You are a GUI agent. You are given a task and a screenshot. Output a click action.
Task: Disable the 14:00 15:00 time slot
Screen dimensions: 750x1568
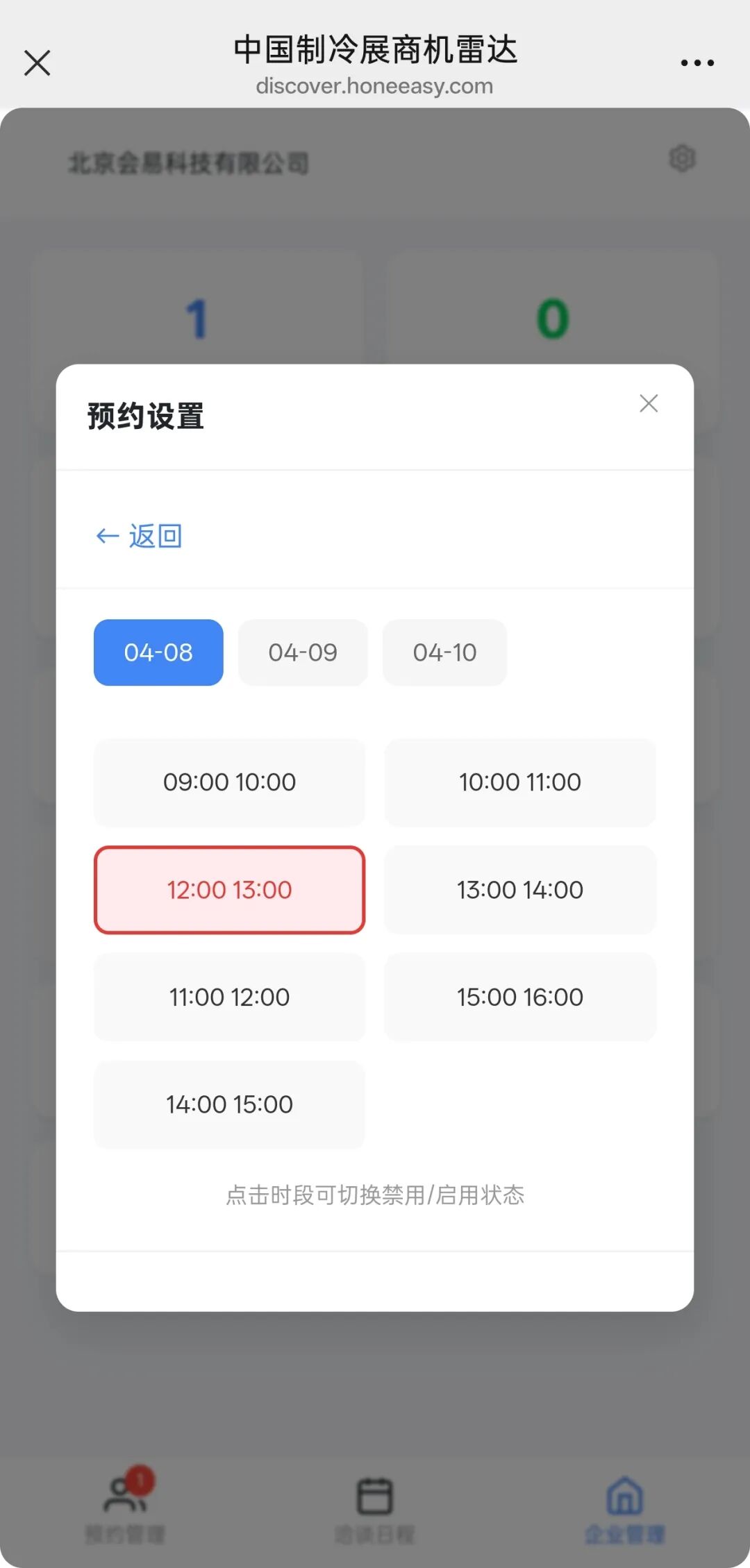[229, 1104]
